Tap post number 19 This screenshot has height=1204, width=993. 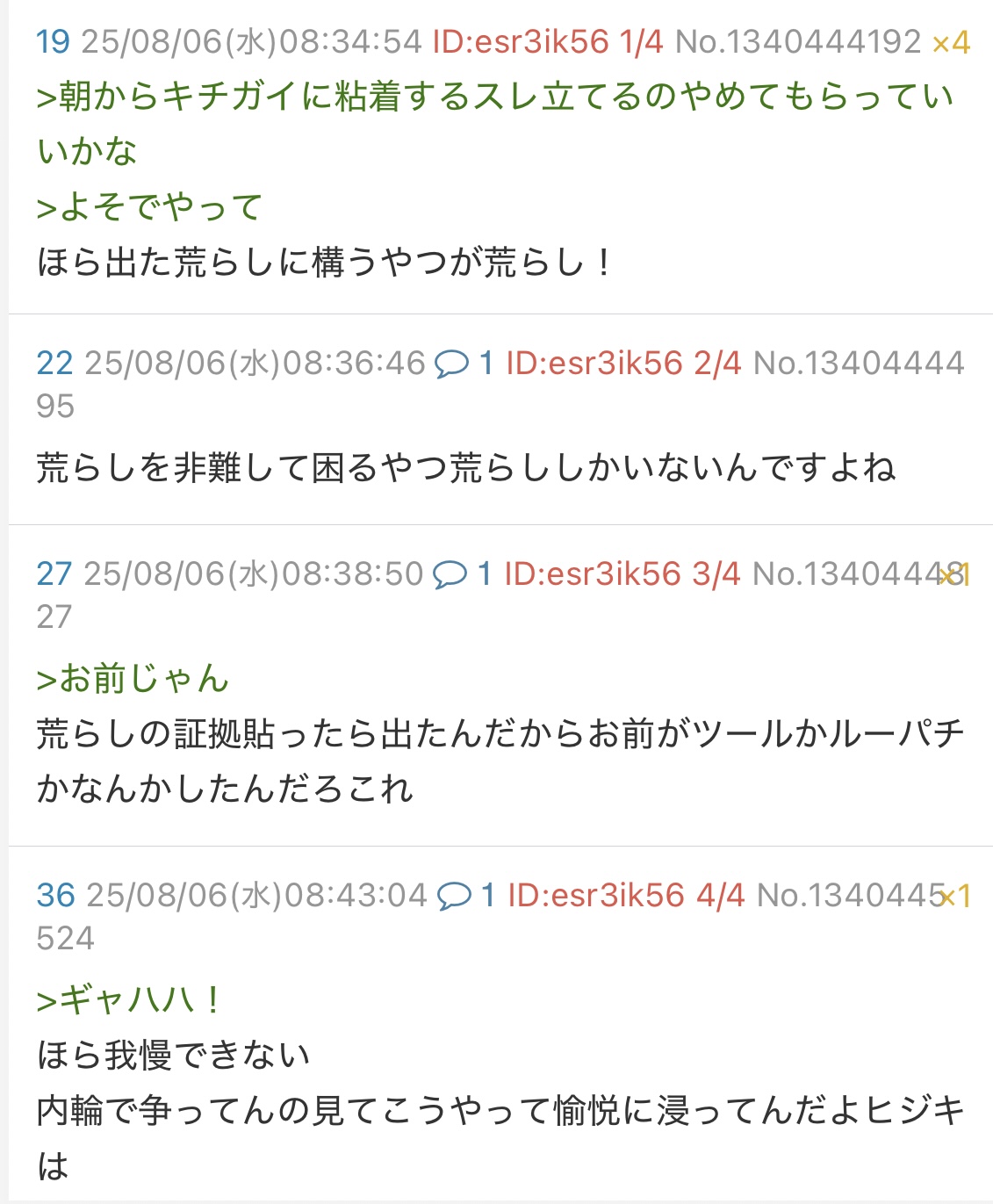click(53, 41)
